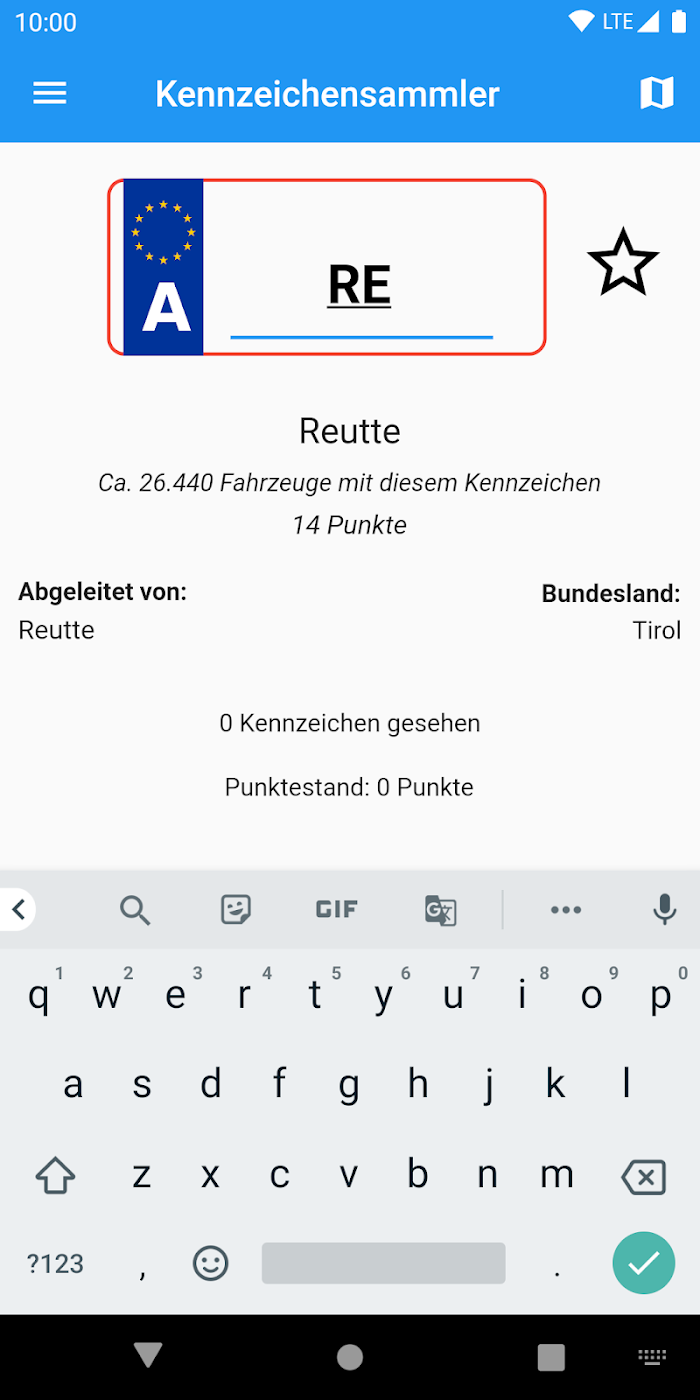Switch keyboard to ?123 symbols
The width and height of the screenshot is (700, 1400).
pos(55,1263)
